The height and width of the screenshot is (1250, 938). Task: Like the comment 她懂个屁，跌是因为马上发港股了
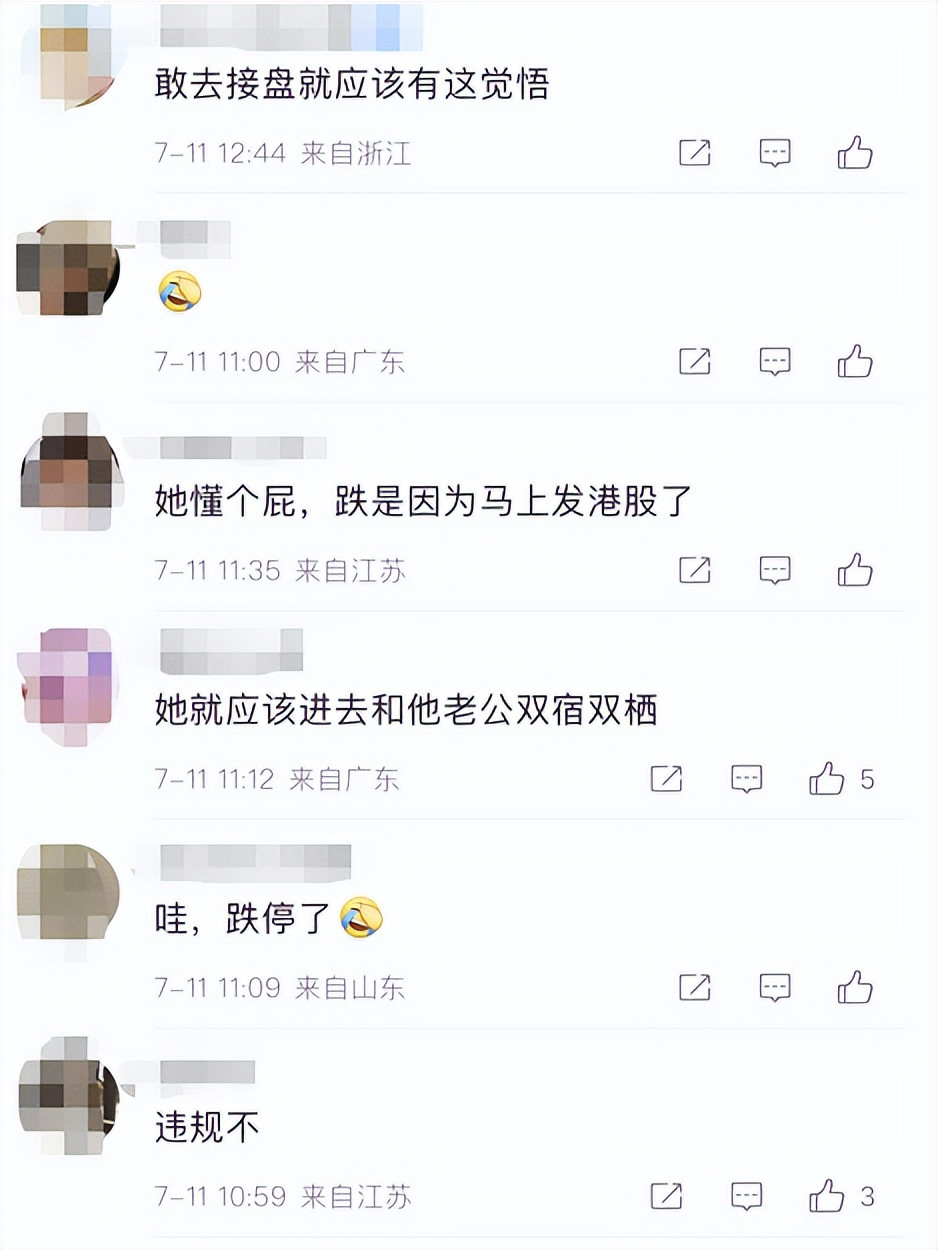pyautogui.click(x=855, y=570)
